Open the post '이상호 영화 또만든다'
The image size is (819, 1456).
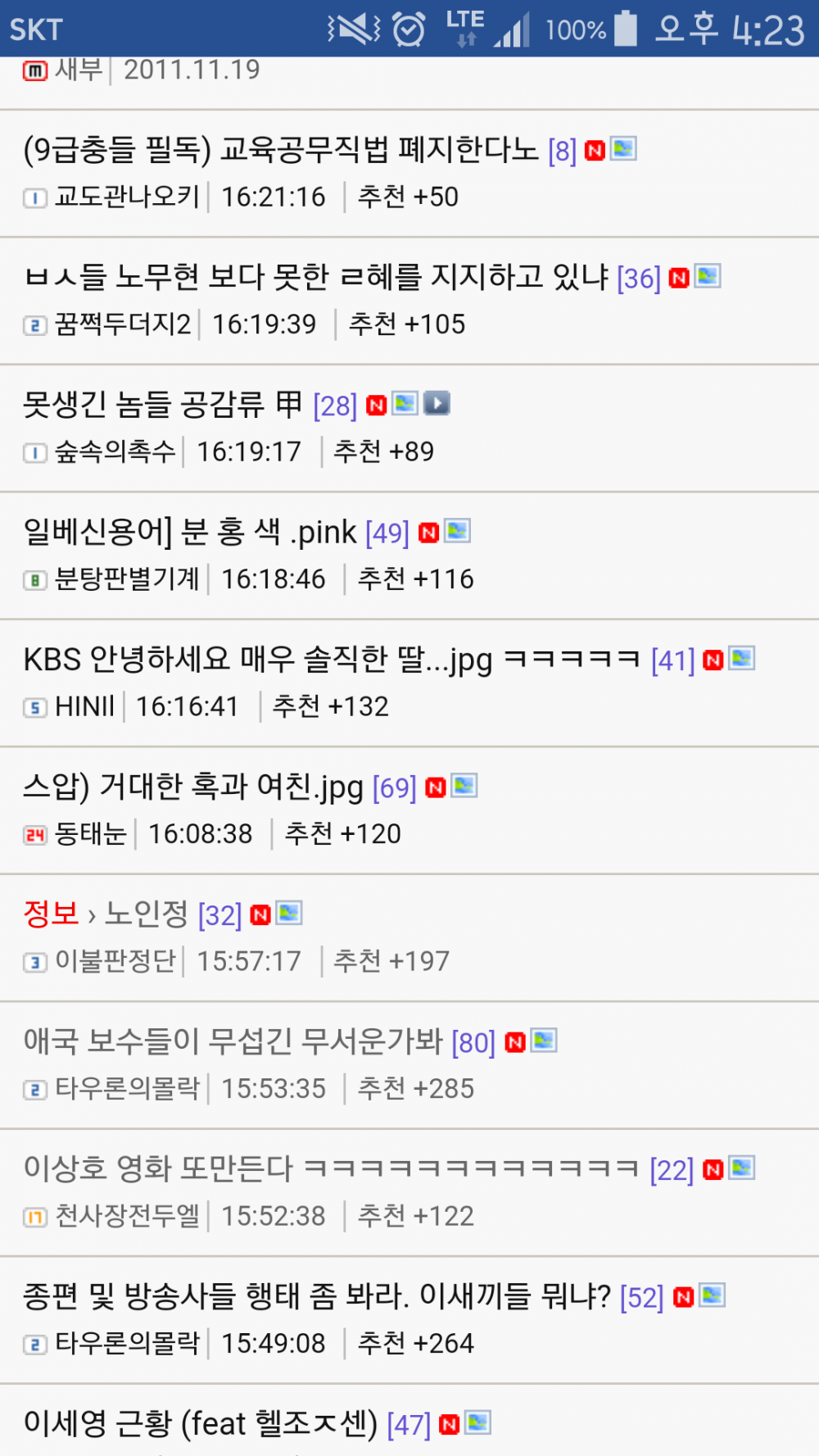pyautogui.click(x=330, y=1169)
